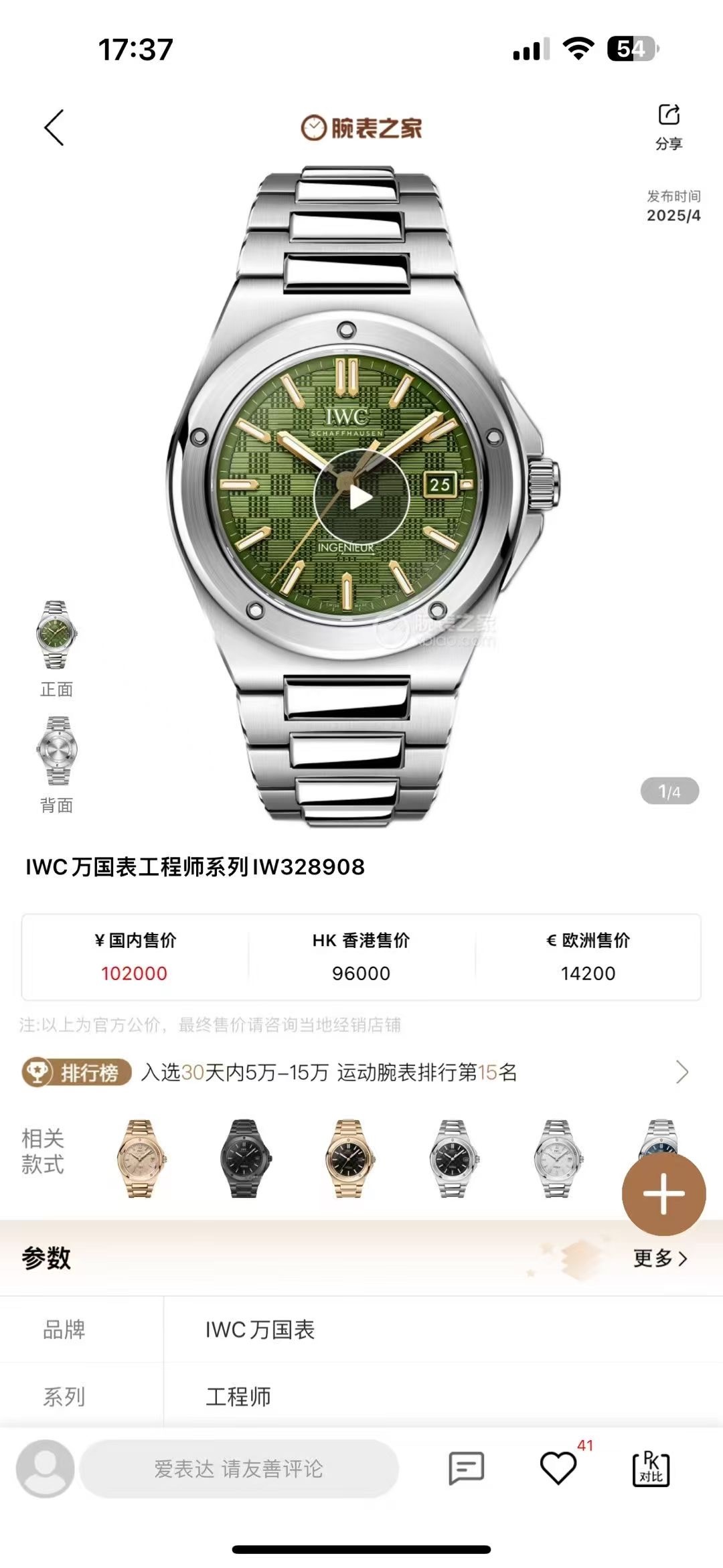Viewport: 723px width, 1568px height.
Task: Select the 正面 front view thumbnail
Action: (x=56, y=635)
